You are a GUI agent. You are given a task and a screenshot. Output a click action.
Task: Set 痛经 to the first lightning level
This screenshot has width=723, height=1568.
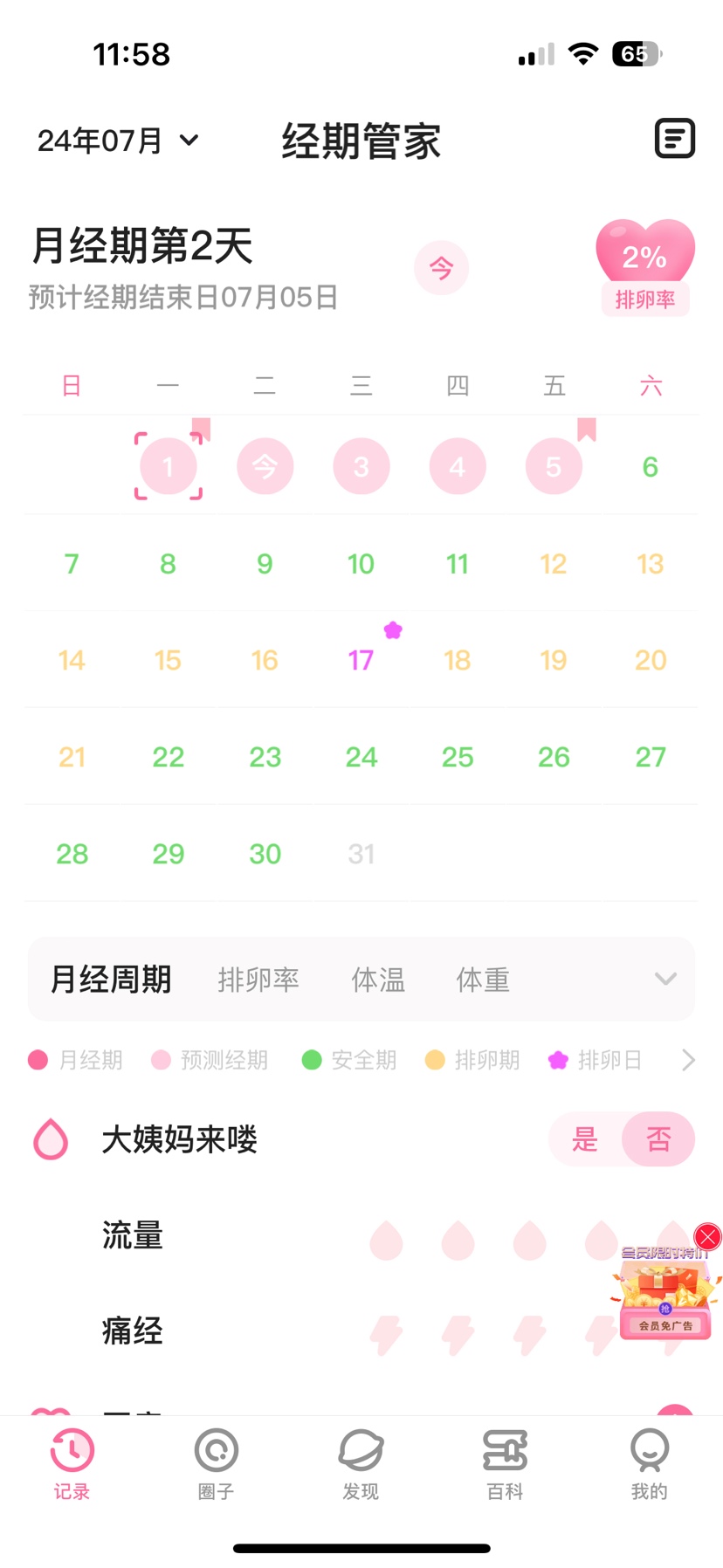pyautogui.click(x=386, y=1335)
